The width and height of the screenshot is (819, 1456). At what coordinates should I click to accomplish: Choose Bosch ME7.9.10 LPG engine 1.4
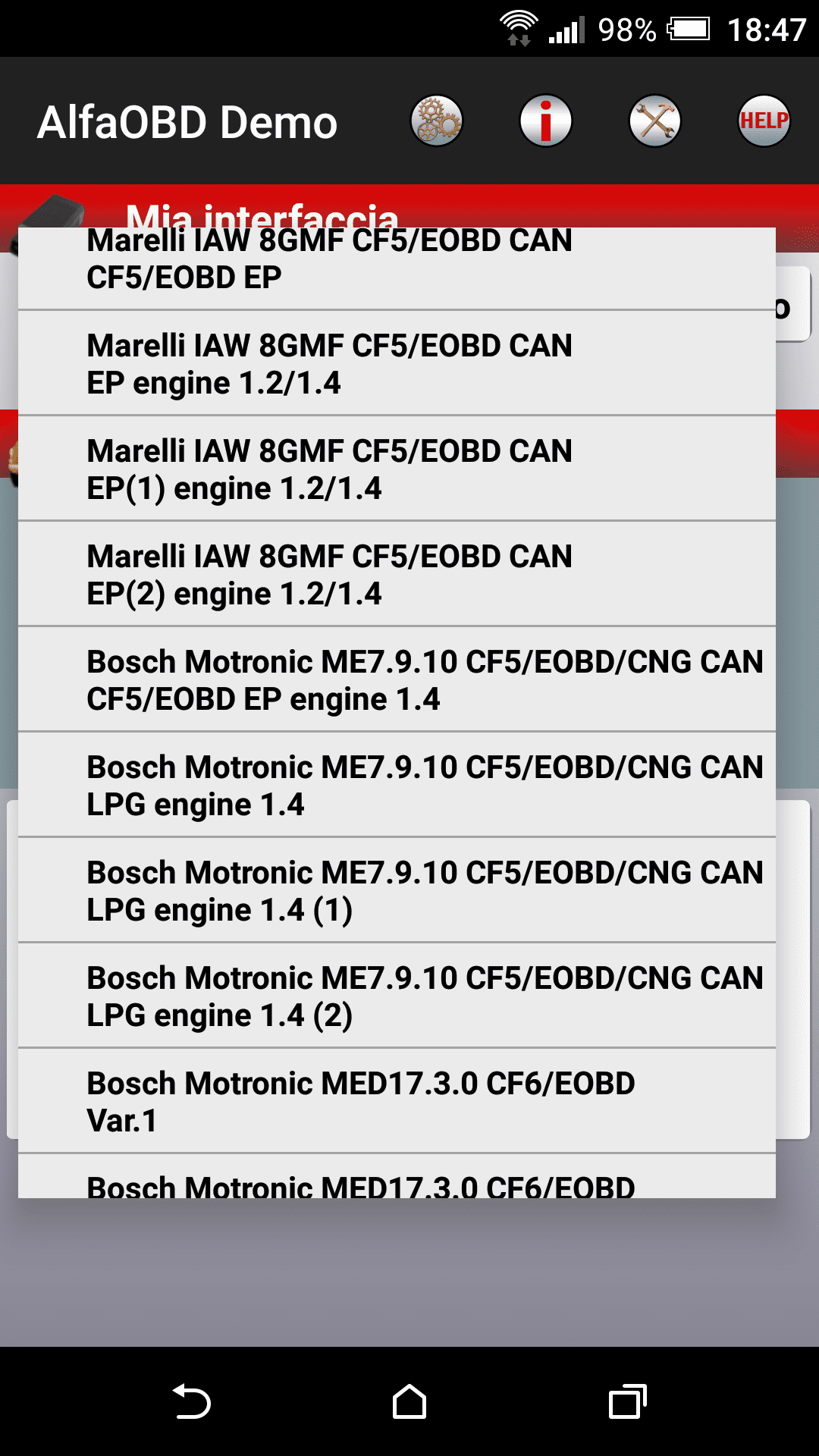point(397,786)
